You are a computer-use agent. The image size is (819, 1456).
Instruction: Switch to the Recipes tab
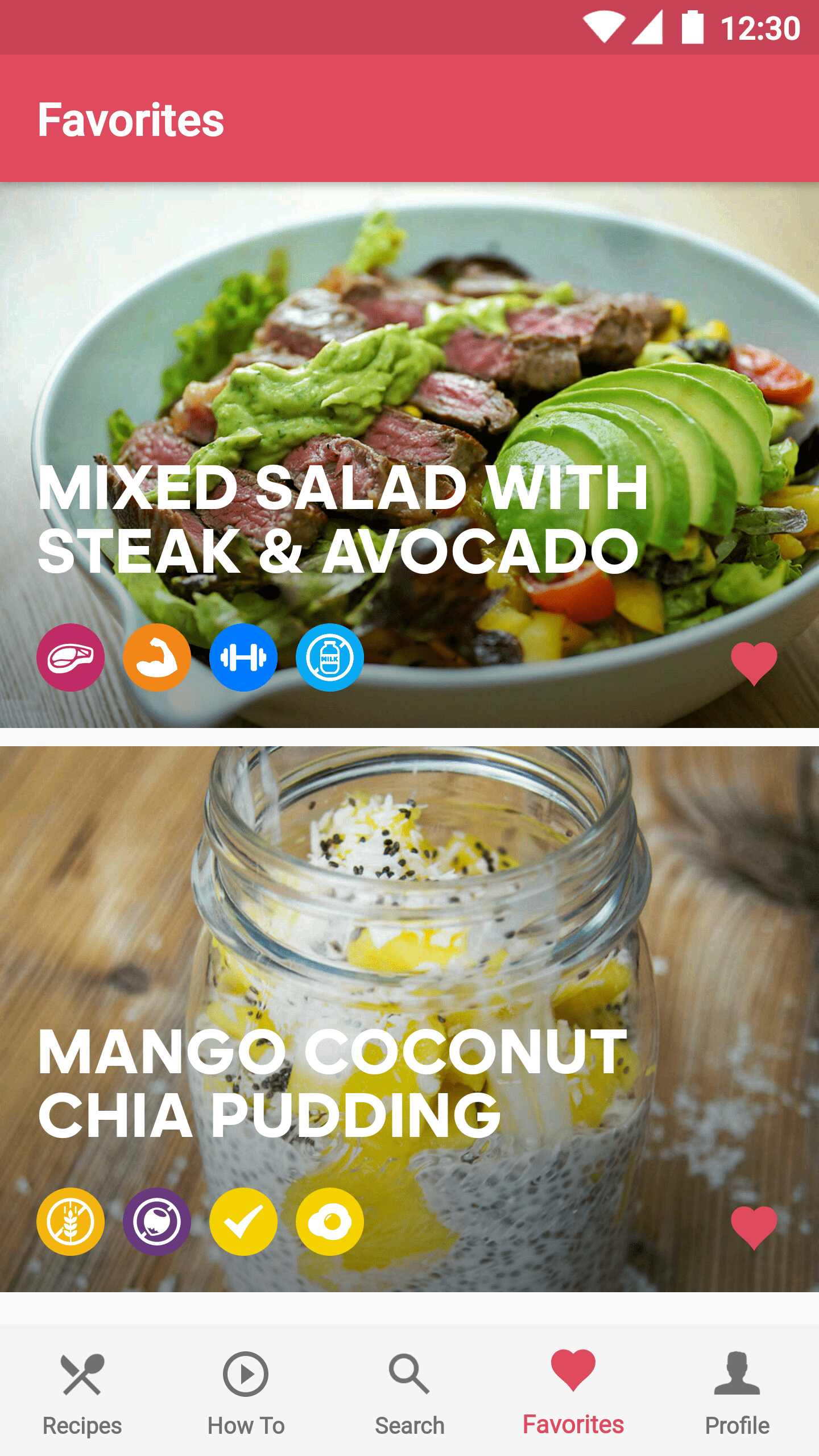click(82, 1392)
